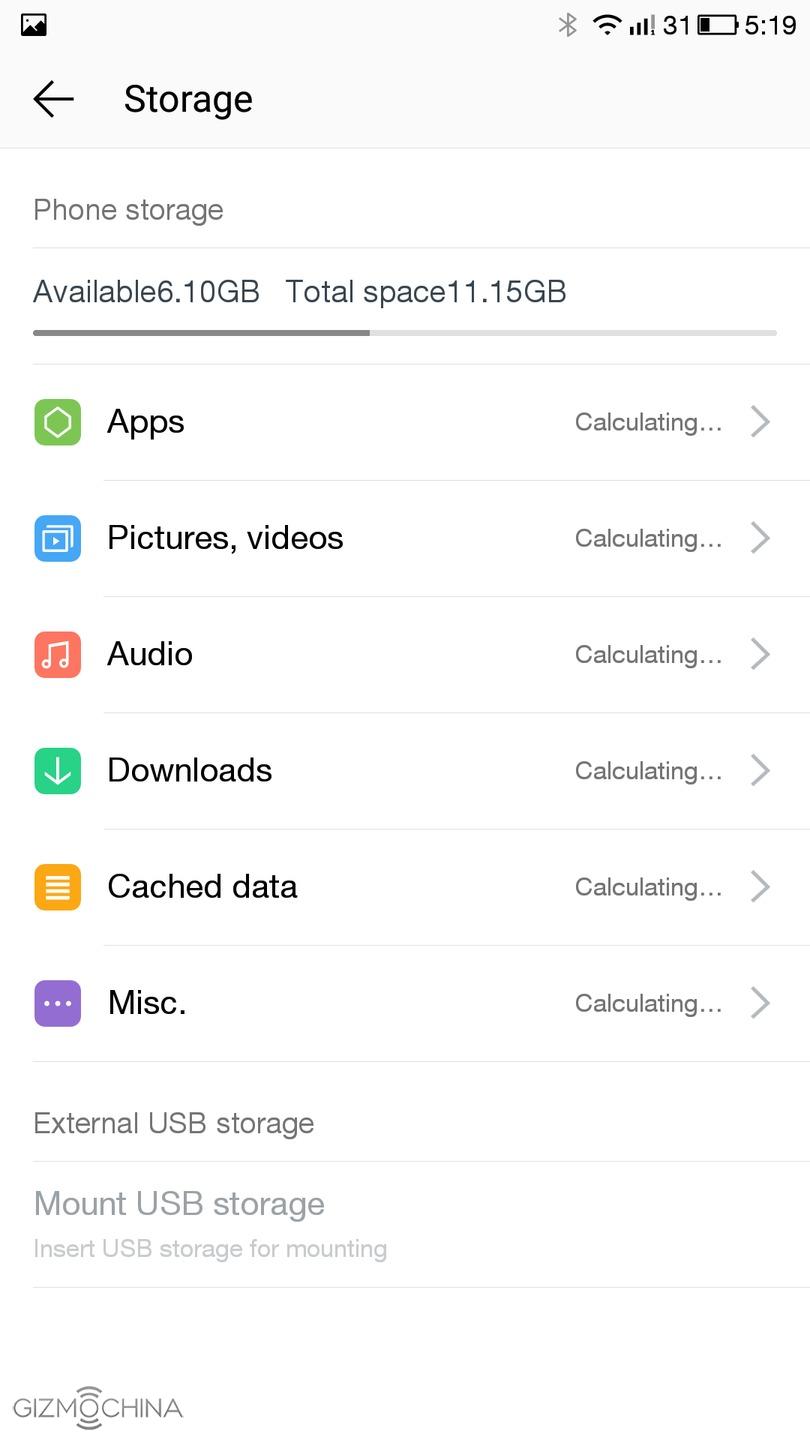
Task: Go back from the Storage screen
Action: click(53, 99)
